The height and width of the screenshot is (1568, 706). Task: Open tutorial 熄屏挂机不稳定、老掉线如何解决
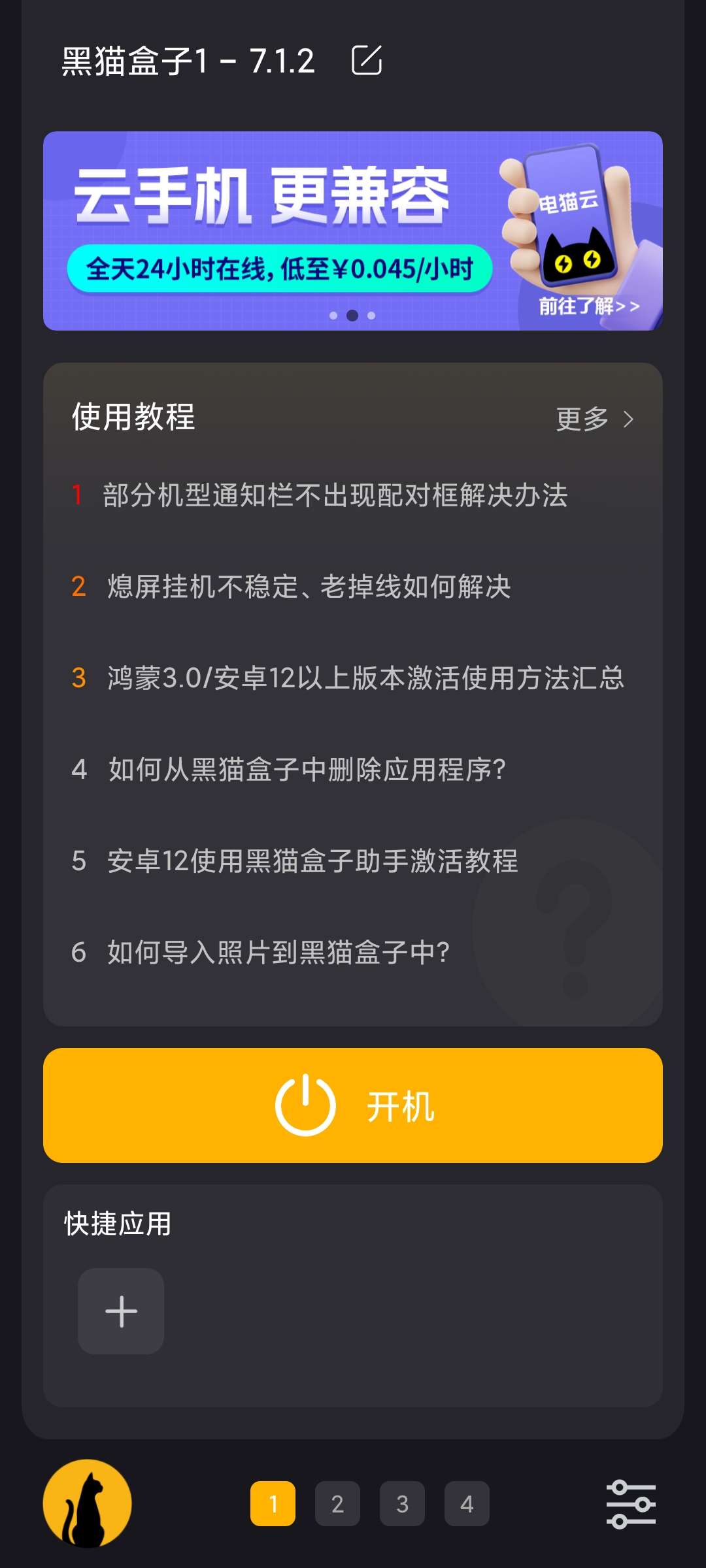(x=309, y=587)
